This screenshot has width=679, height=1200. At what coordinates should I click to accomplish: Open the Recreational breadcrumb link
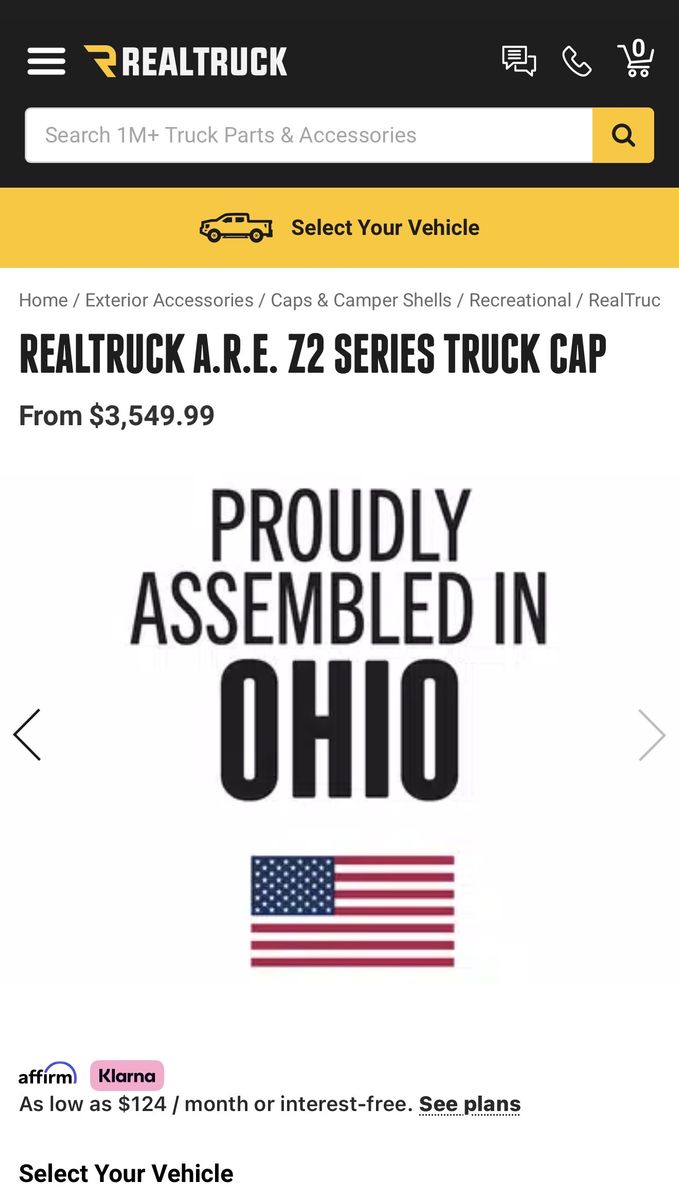tap(520, 300)
